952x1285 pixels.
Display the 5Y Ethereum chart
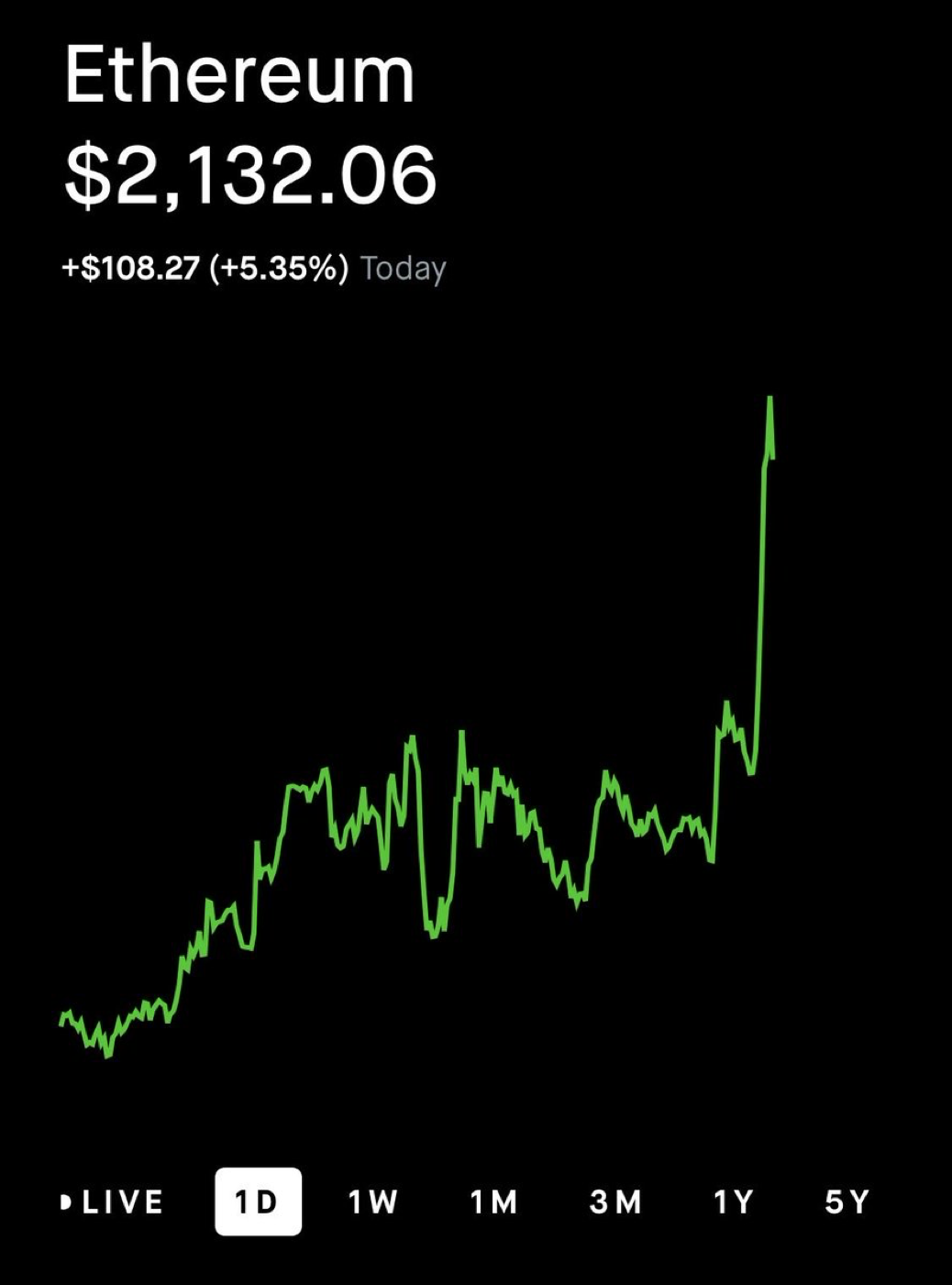847,1202
